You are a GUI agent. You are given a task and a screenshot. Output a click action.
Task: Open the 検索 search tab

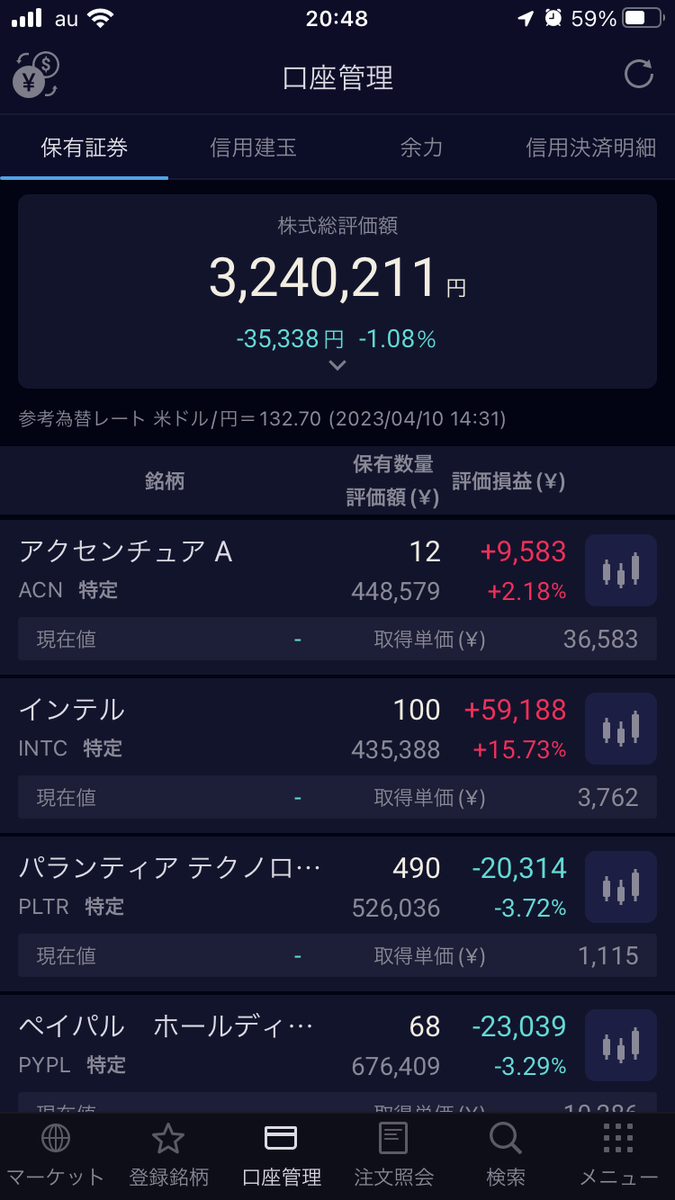click(x=506, y=1155)
